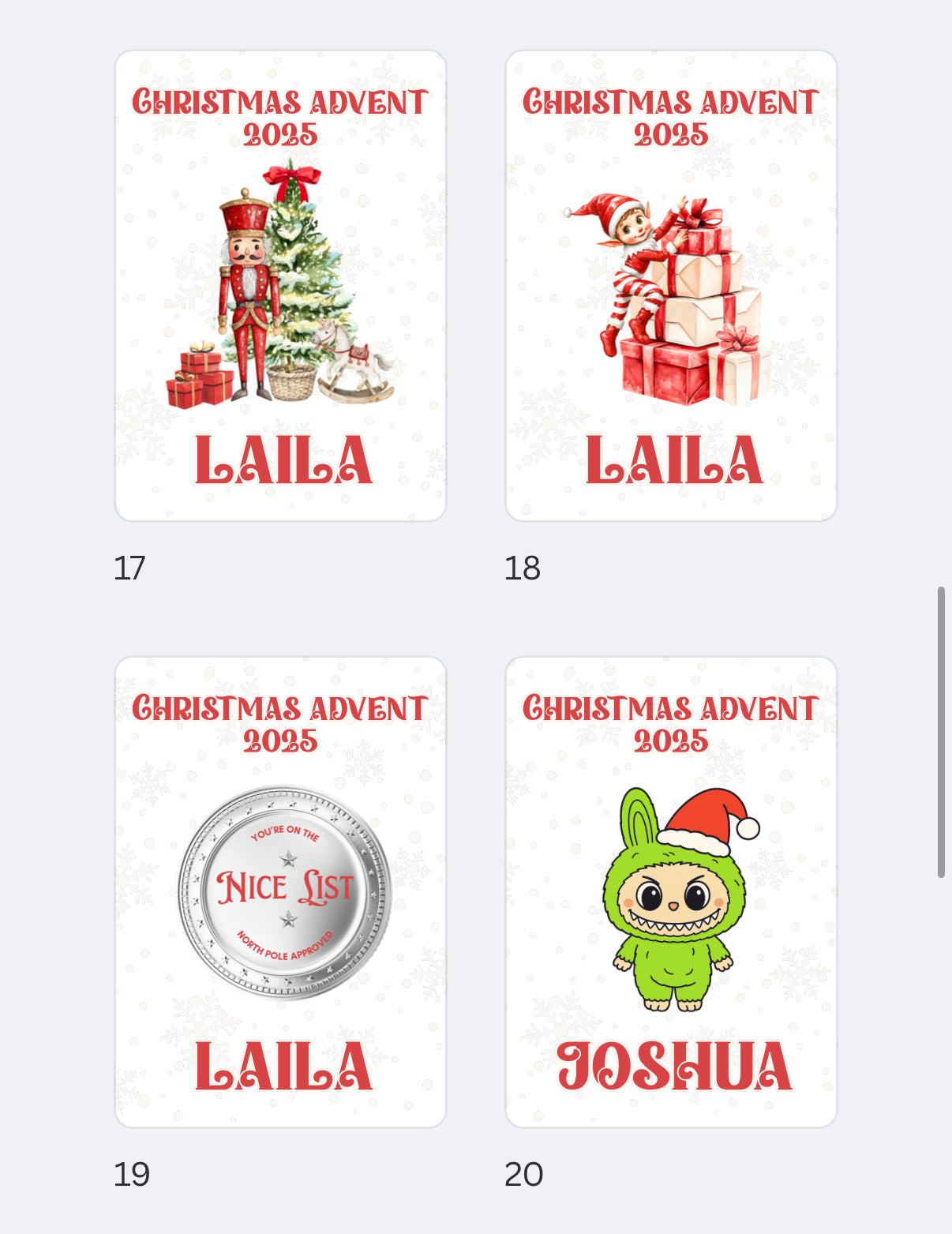Open page 17 with the nutcracker design
This screenshot has width=952, height=1234.
click(x=280, y=286)
